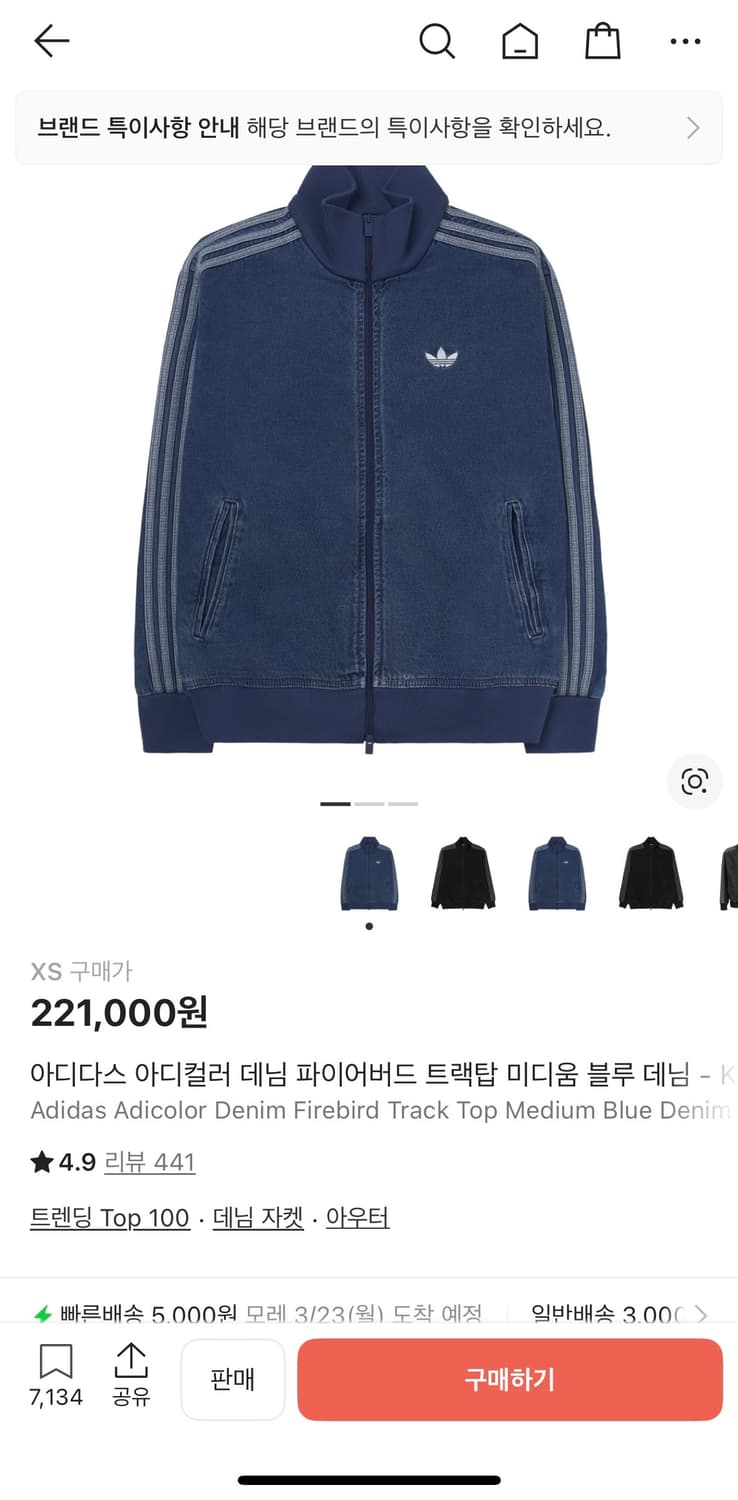Screen dimensions: 738x1500
Task: Open 리뷰 441 reviews link
Action: (150, 1162)
